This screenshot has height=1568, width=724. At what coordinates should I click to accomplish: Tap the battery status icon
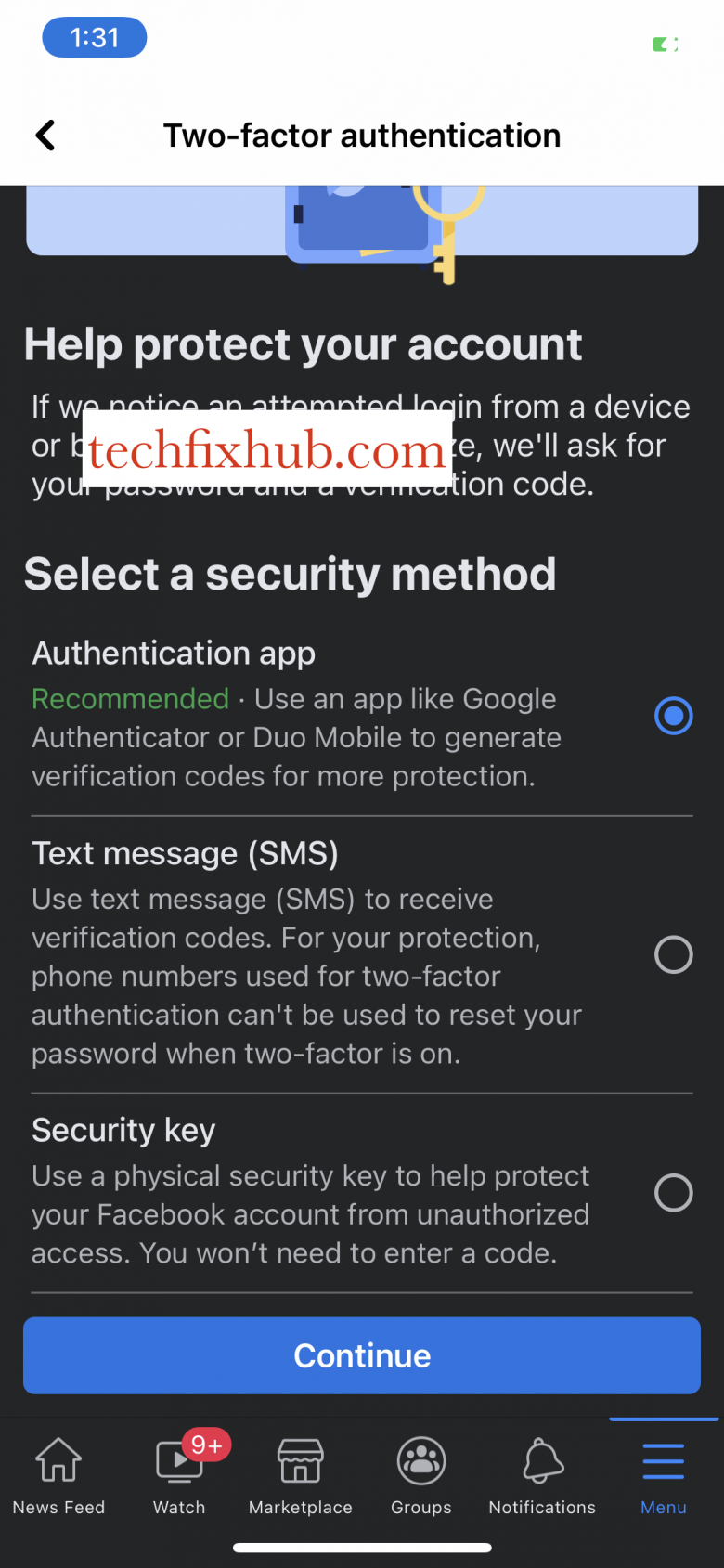point(665,44)
